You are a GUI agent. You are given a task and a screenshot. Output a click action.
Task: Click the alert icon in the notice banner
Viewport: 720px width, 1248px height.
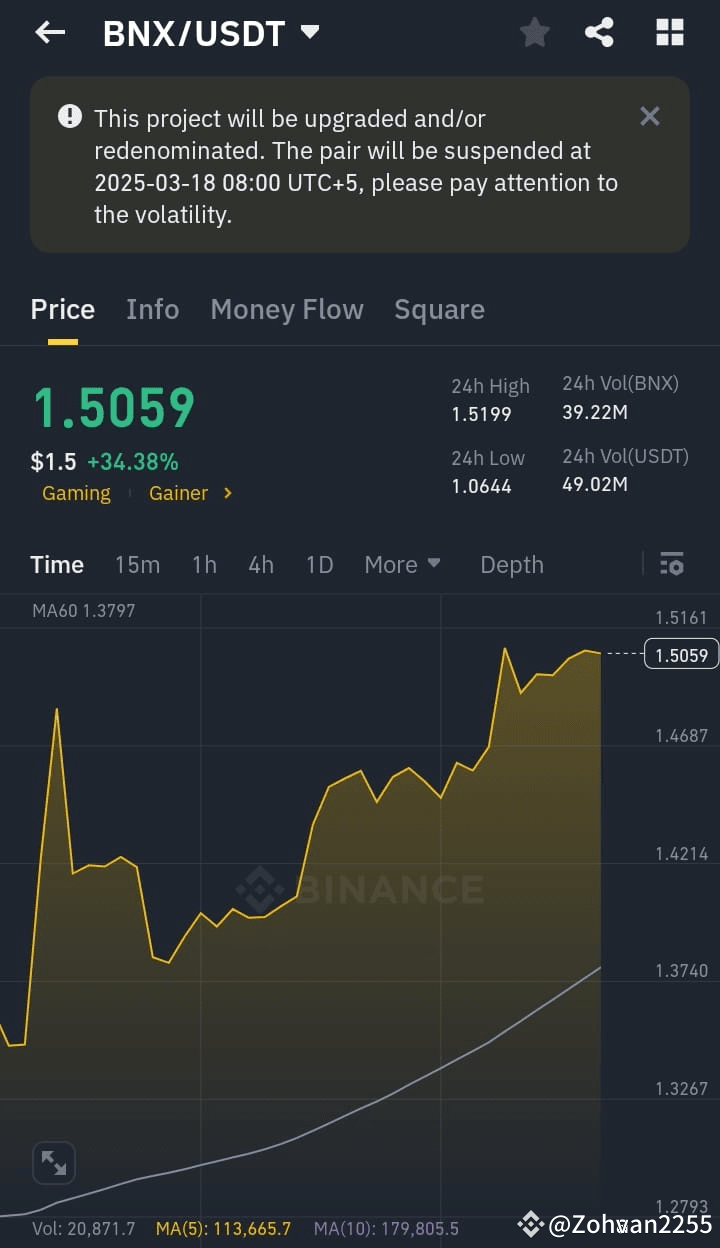pos(68,116)
